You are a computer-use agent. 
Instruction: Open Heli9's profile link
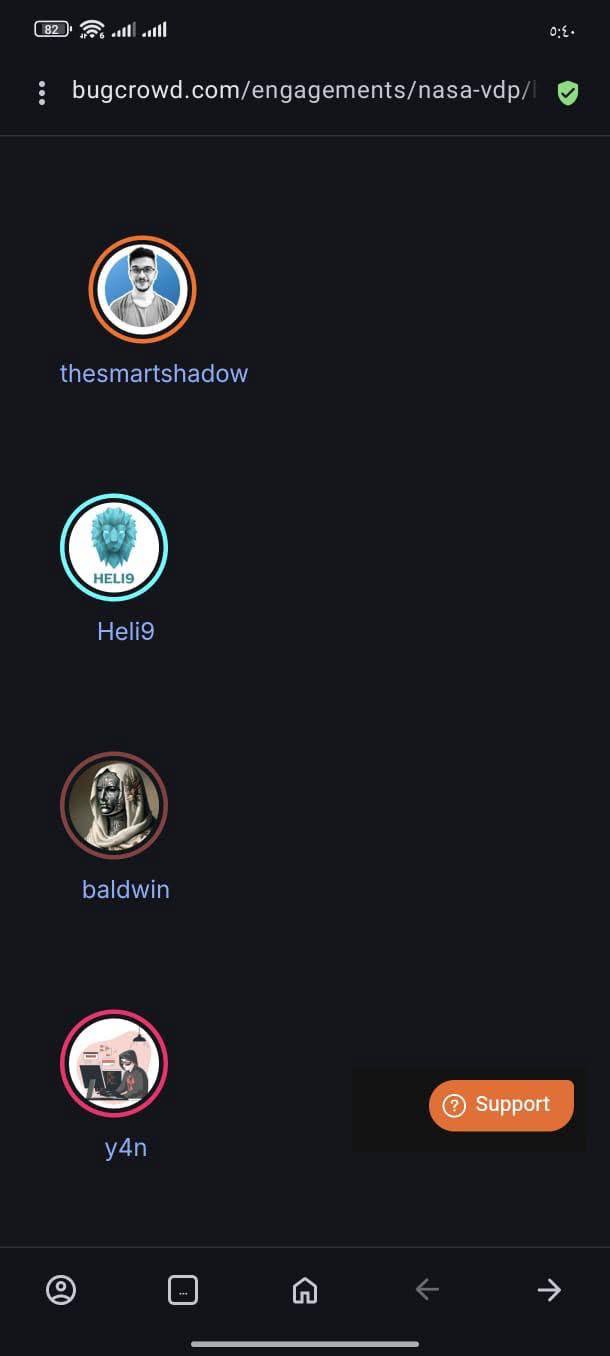(126, 632)
